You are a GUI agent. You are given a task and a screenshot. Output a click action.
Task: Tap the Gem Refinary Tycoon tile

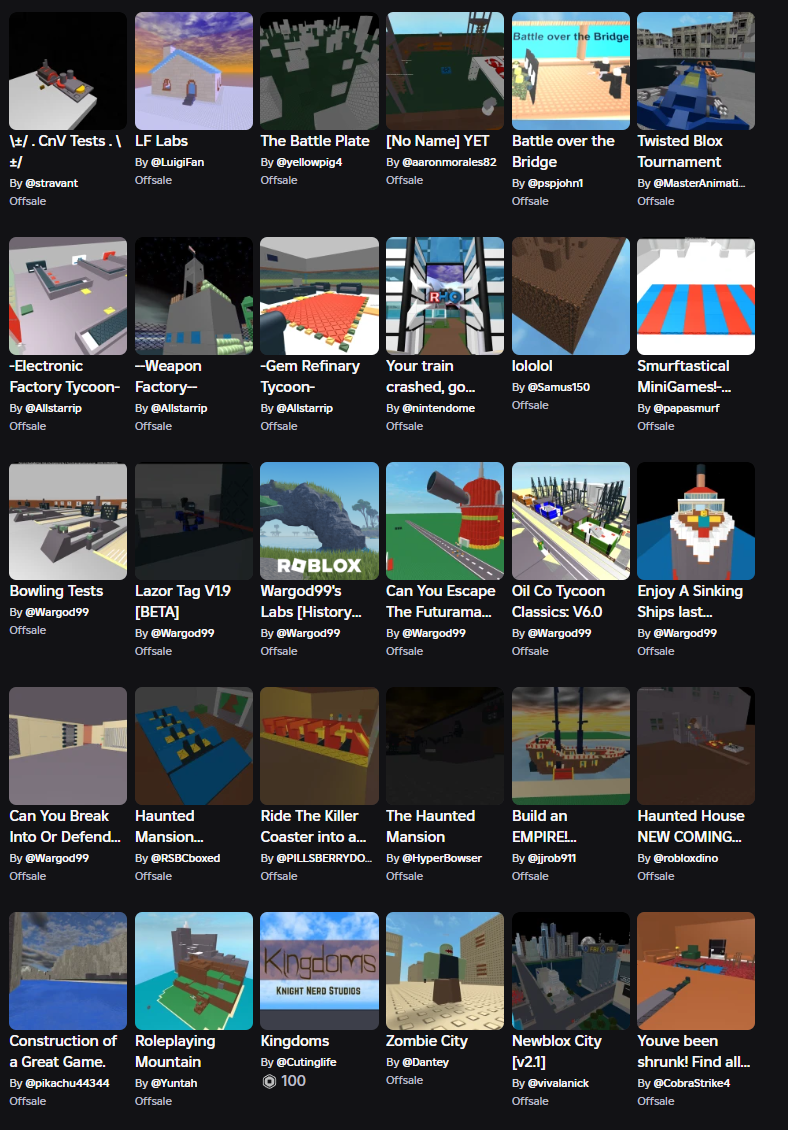tap(319, 296)
